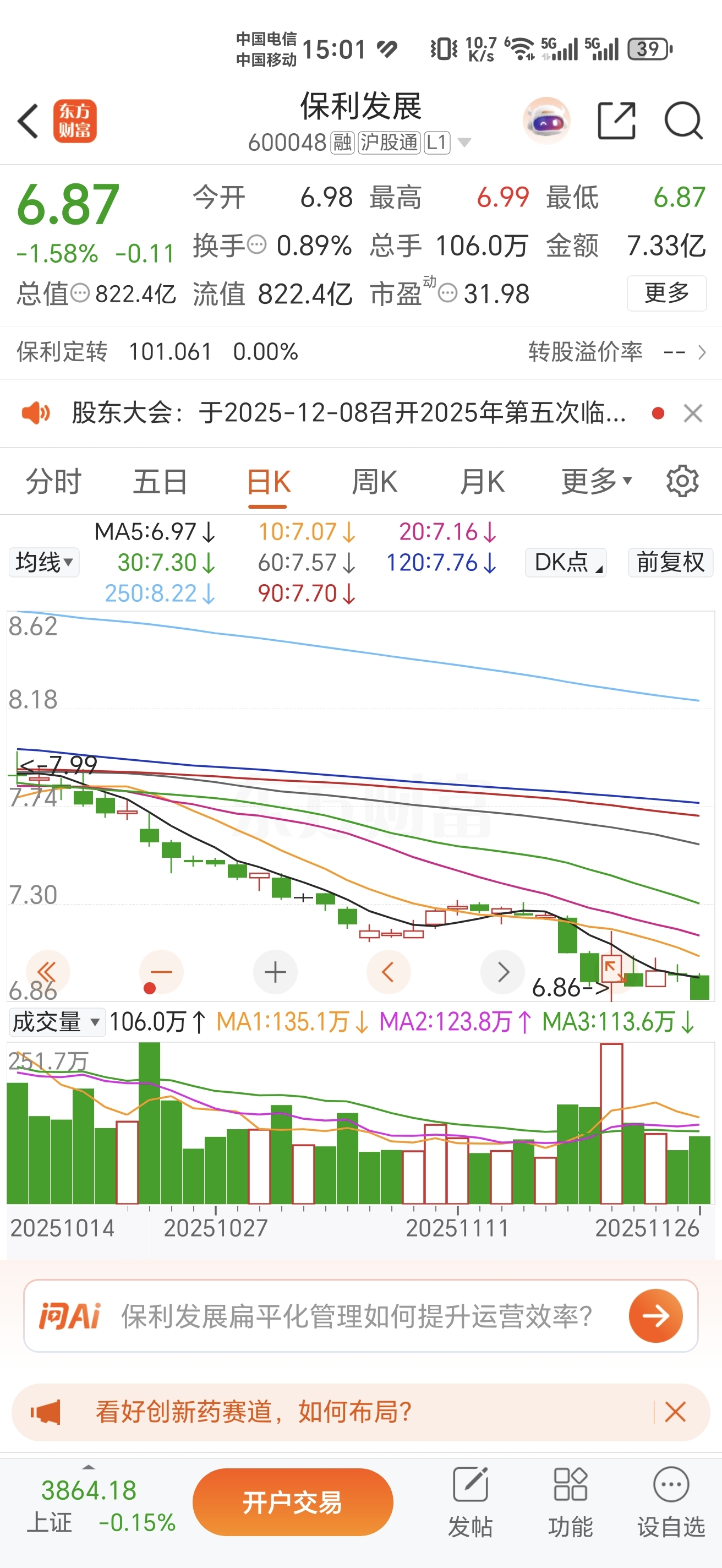Open the AI assistant robot icon
Screen dimensions: 722x1568
[546, 121]
